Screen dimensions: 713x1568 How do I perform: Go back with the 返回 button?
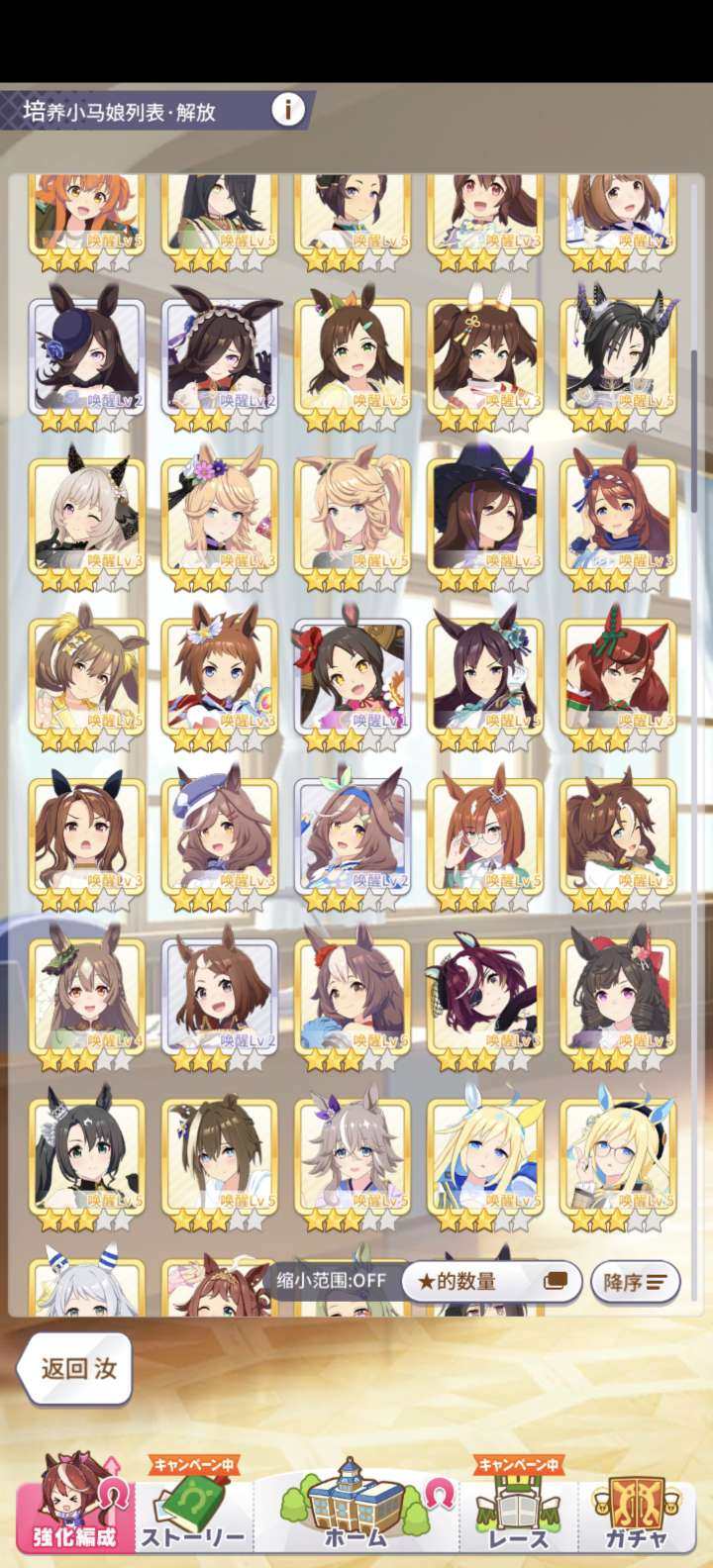tap(77, 1368)
